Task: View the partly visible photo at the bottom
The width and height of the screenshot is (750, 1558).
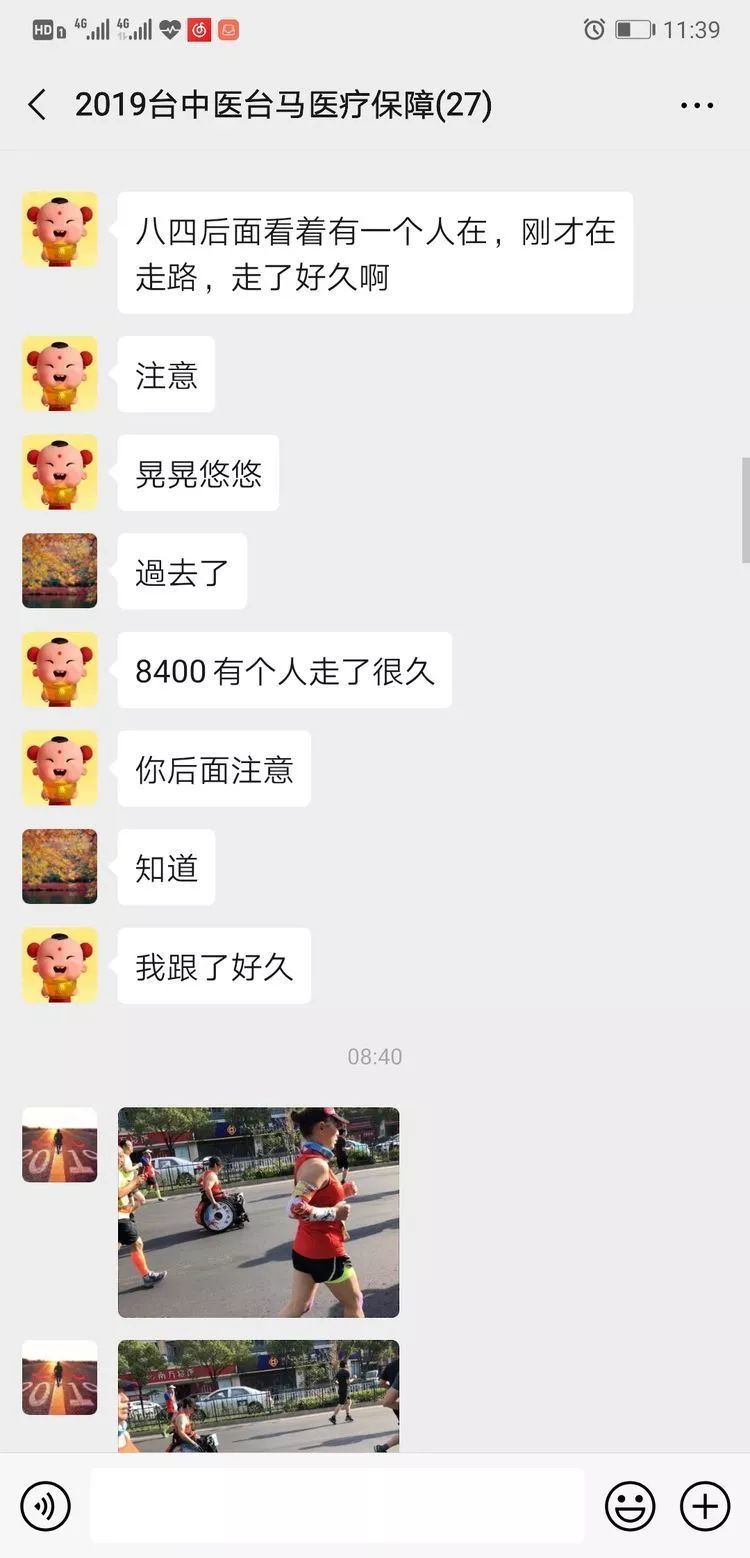Action: (258, 1396)
